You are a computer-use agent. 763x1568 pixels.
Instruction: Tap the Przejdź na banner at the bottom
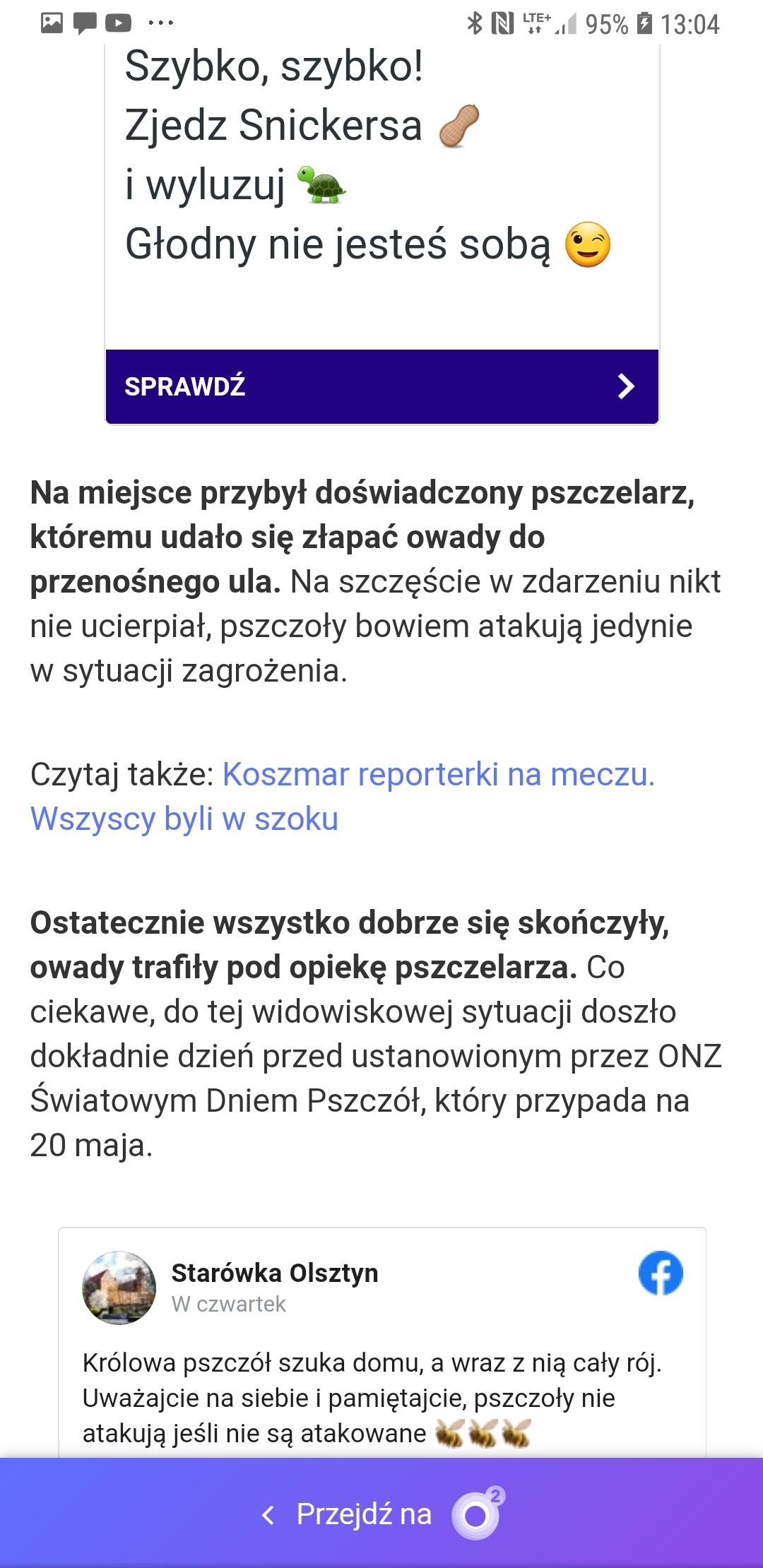[x=381, y=1514]
